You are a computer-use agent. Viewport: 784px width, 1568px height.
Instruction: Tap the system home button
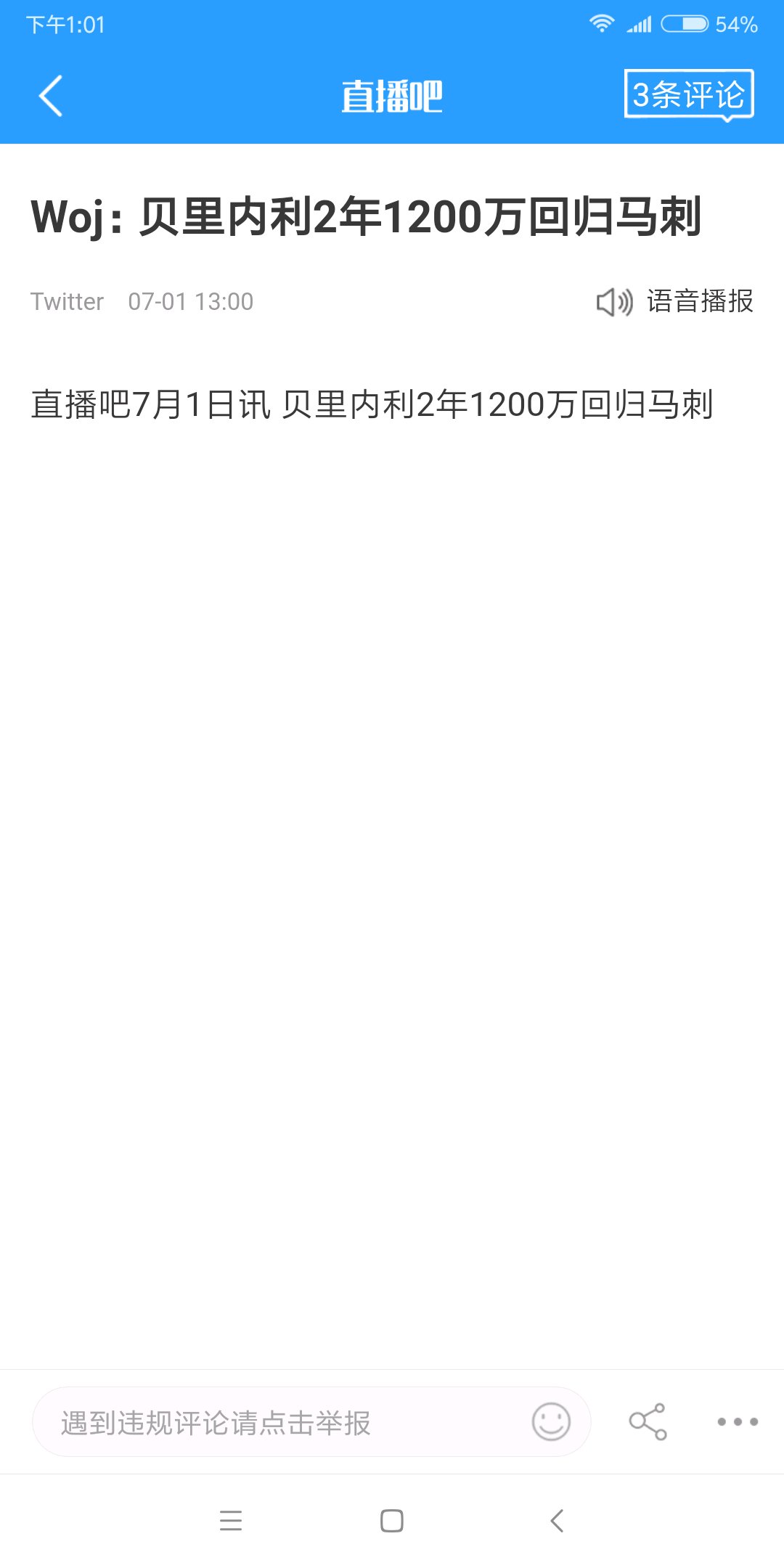pos(392,1521)
